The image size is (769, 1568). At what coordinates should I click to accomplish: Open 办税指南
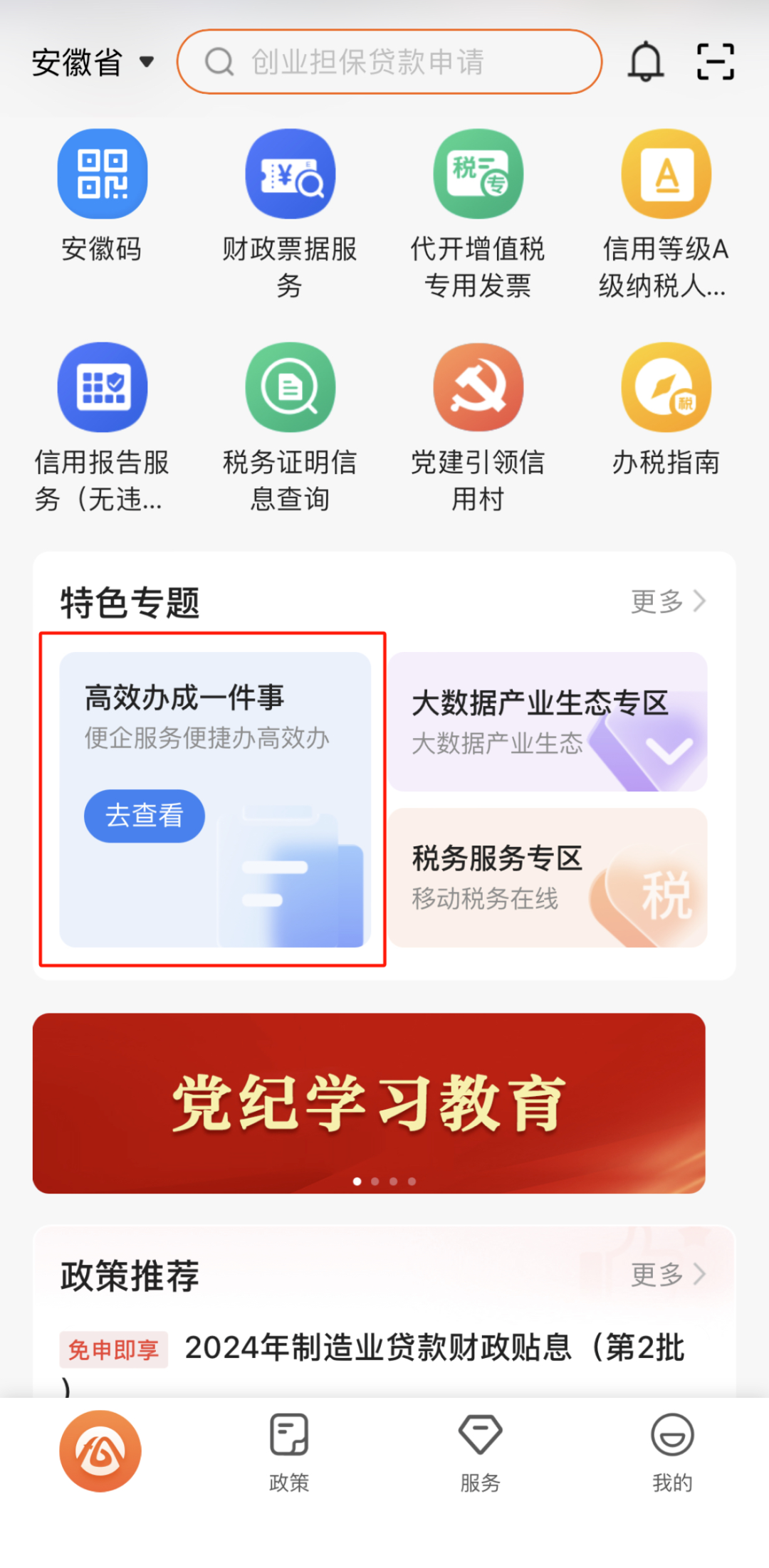tap(666, 409)
